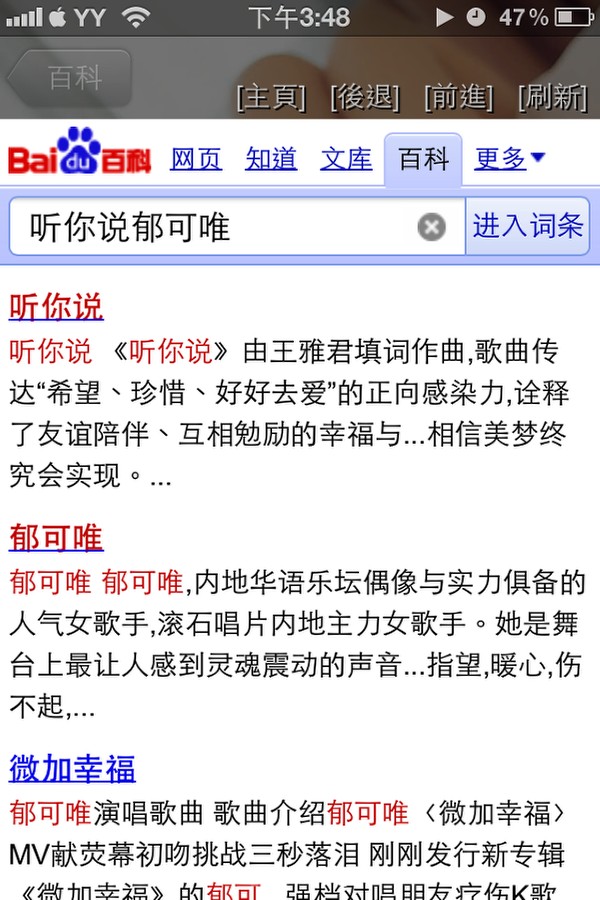Viewport: 600px width, 900px height.
Task: Open the 听你说 result link
Action: coord(56,306)
